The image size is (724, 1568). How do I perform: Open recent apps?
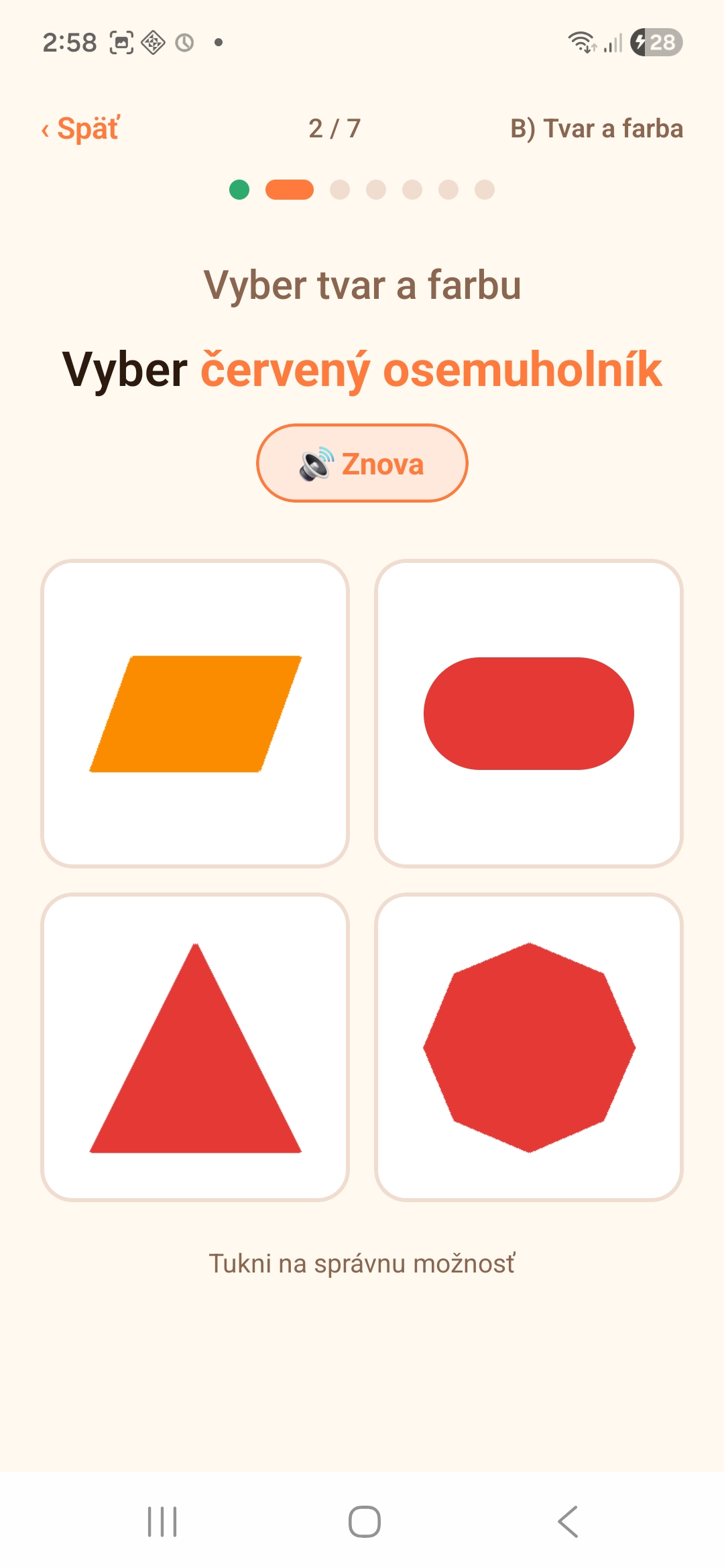(x=162, y=1521)
